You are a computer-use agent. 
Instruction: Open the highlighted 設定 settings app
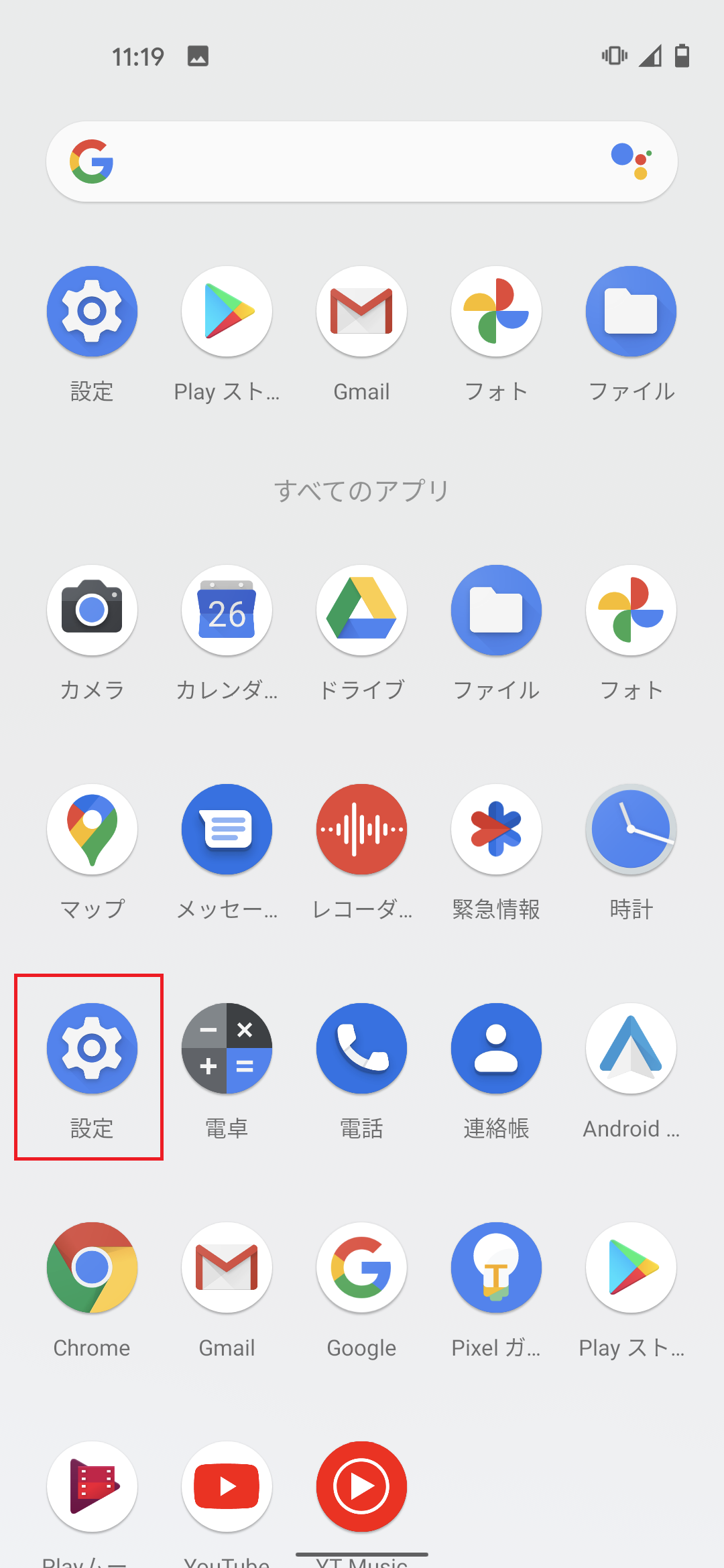92,1049
